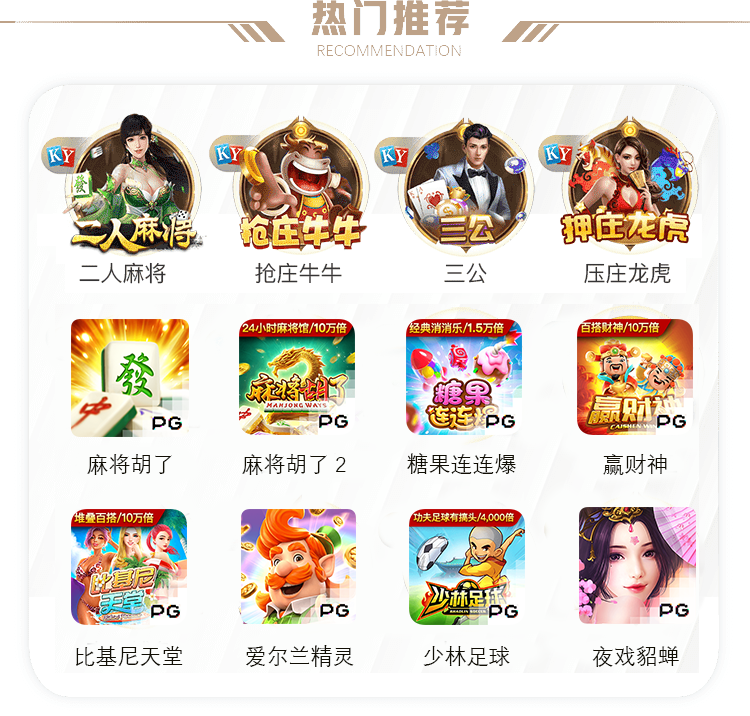750x716 pixels.
Task: Open the 赢财神 game
Action: 635,378
